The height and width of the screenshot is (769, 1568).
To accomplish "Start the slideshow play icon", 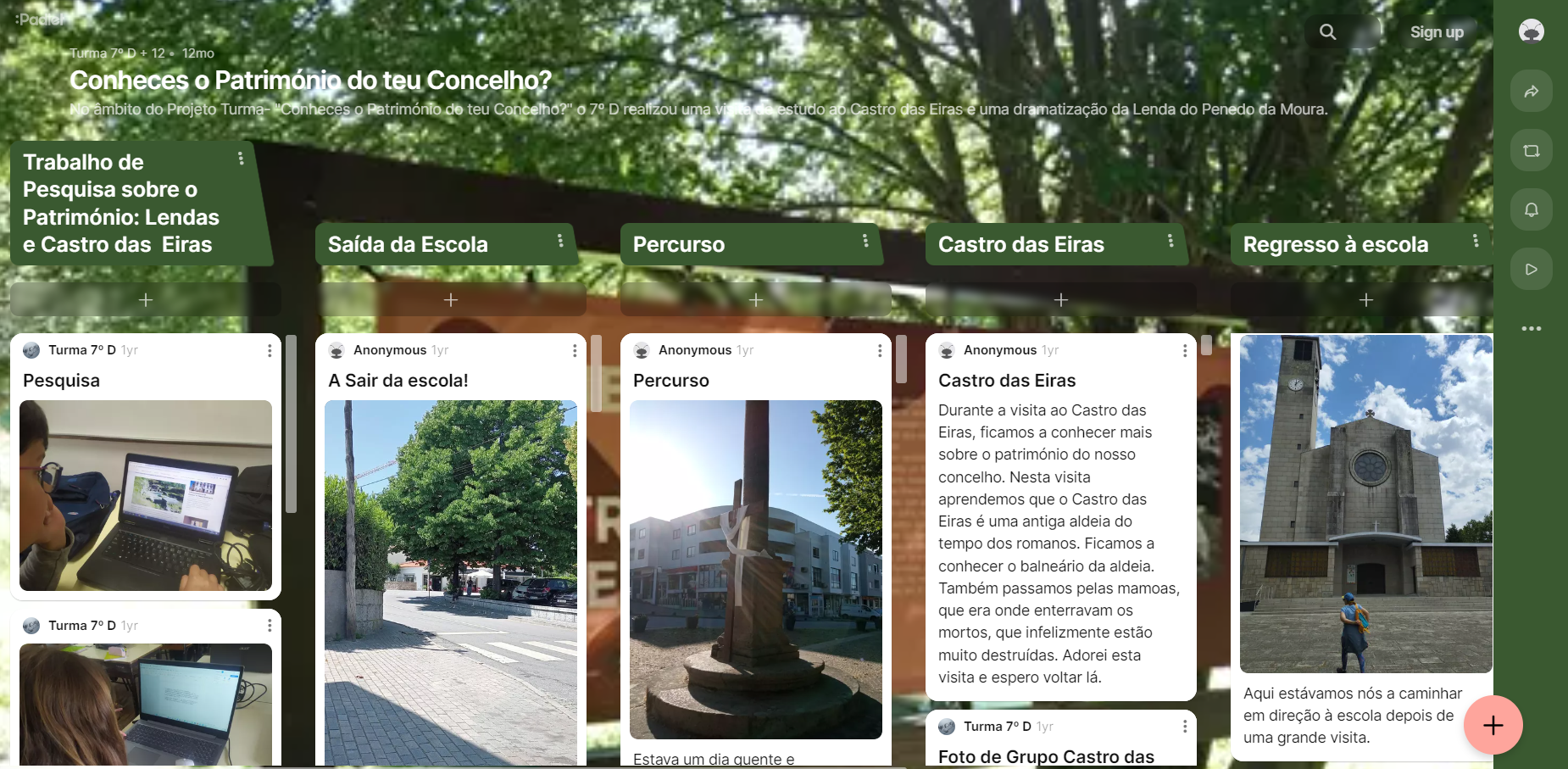I will pyautogui.click(x=1531, y=269).
